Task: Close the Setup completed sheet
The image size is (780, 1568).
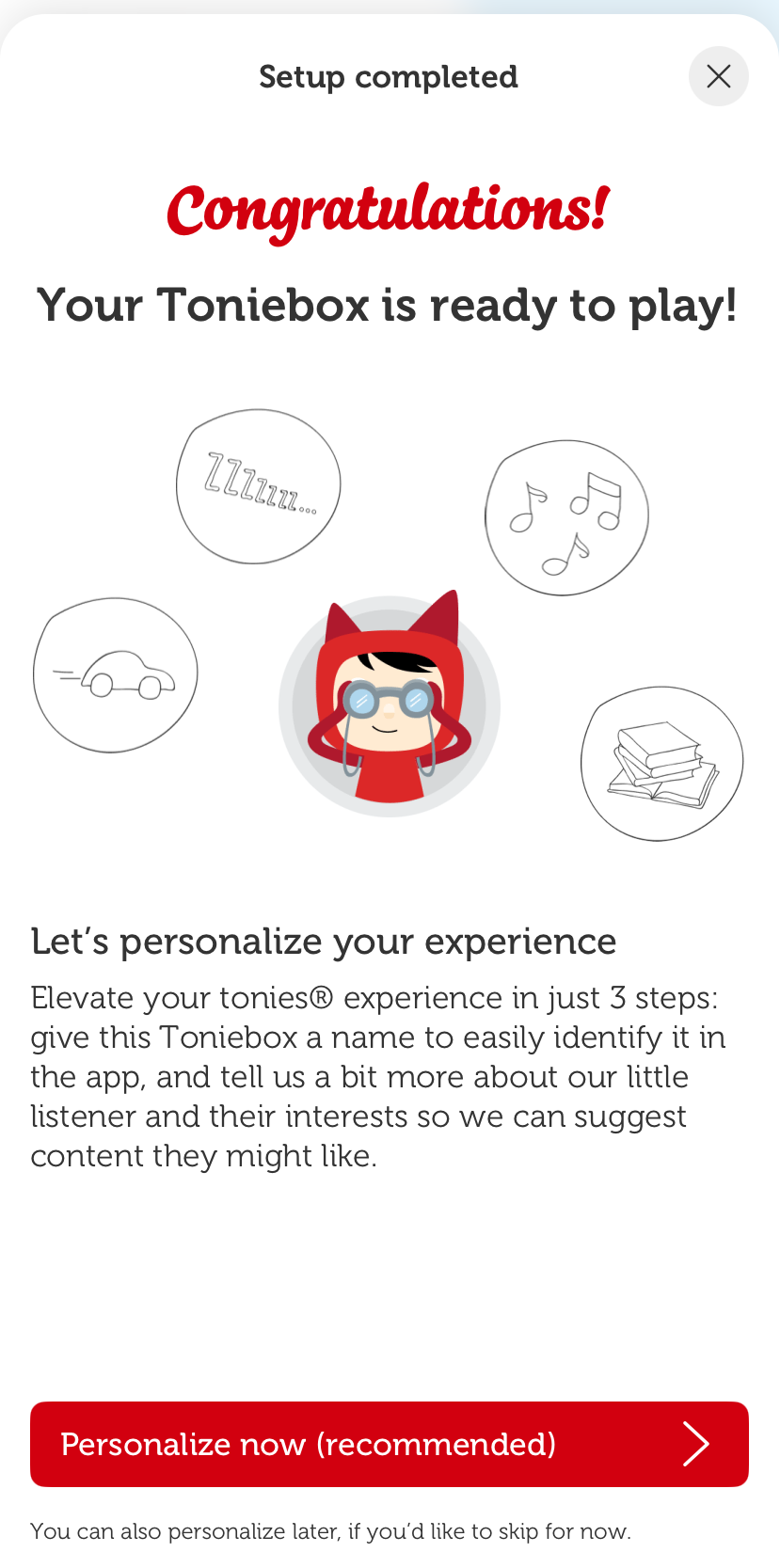Action: click(718, 76)
